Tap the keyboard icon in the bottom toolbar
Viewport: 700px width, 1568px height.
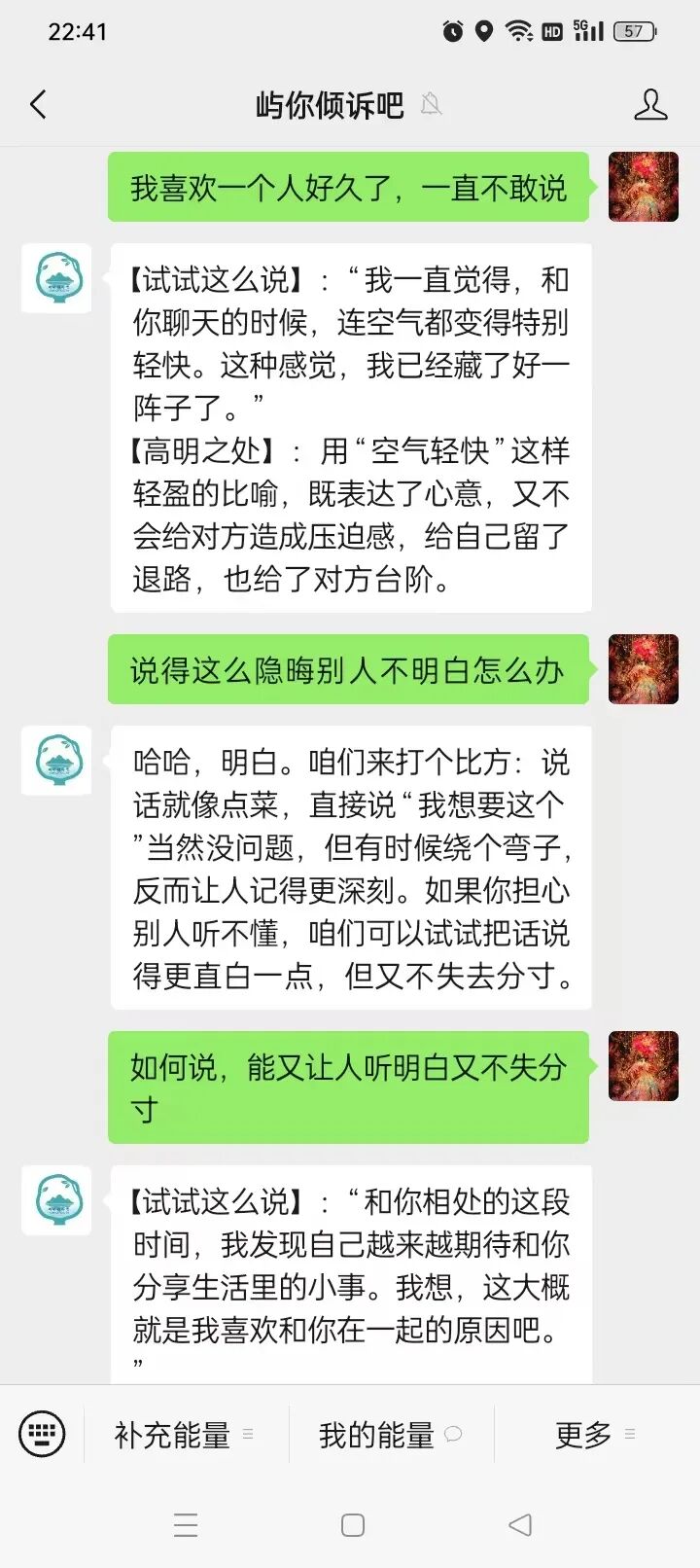coord(41,1434)
